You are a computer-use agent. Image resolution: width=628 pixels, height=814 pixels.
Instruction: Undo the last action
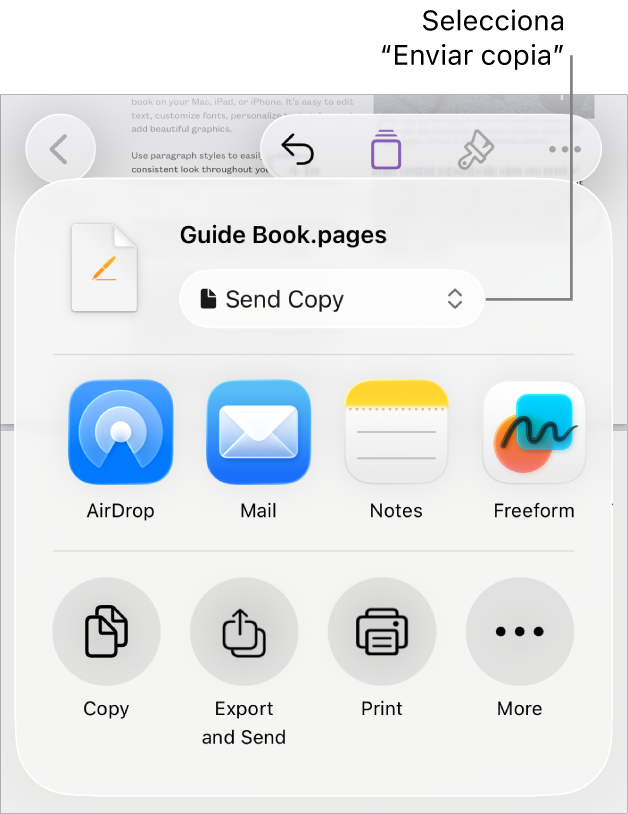[x=298, y=150]
